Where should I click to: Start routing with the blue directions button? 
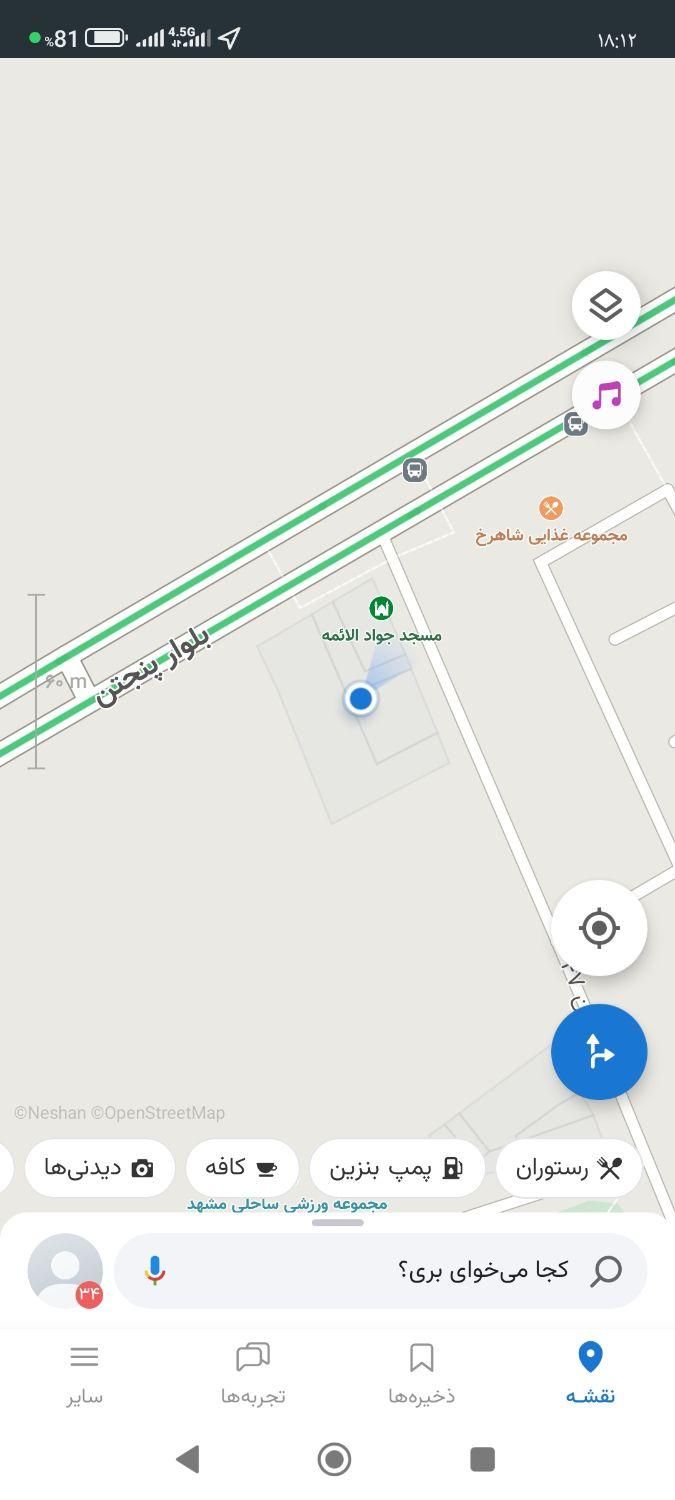pyautogui.click(x=599, y=1052)
